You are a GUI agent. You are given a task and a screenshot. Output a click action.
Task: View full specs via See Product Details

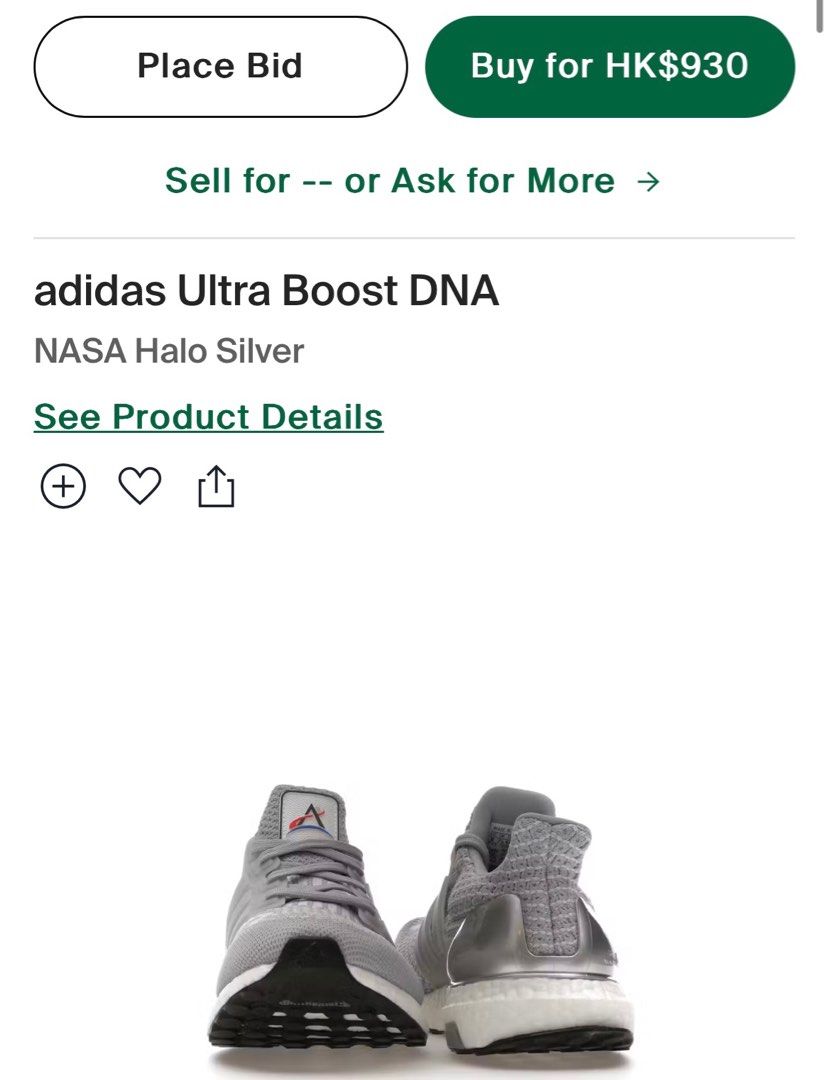(209, 416)
